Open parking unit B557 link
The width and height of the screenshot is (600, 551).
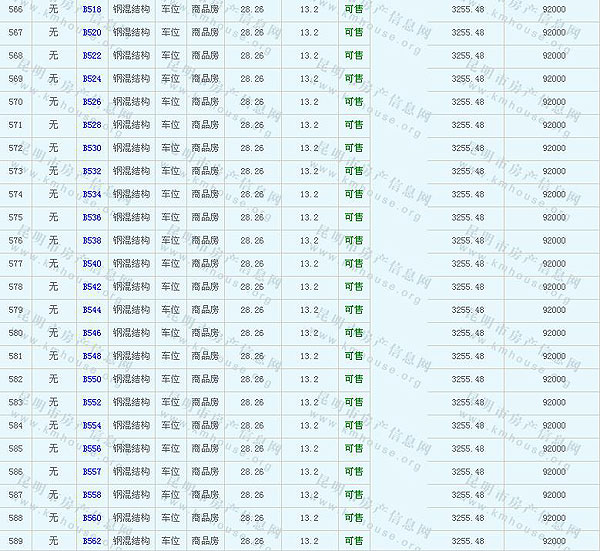click(x=92, y=471)
